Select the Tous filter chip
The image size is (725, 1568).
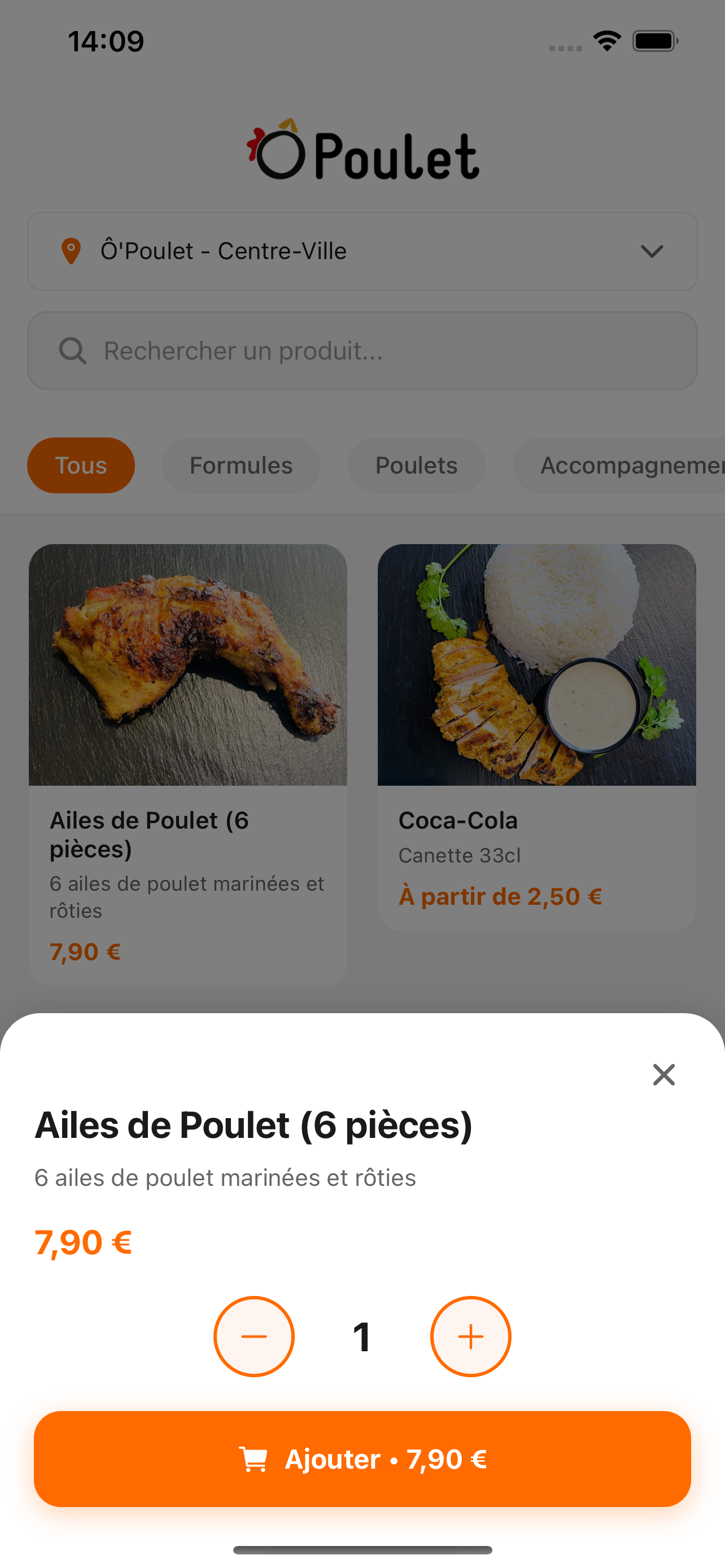tap(80, 465)
